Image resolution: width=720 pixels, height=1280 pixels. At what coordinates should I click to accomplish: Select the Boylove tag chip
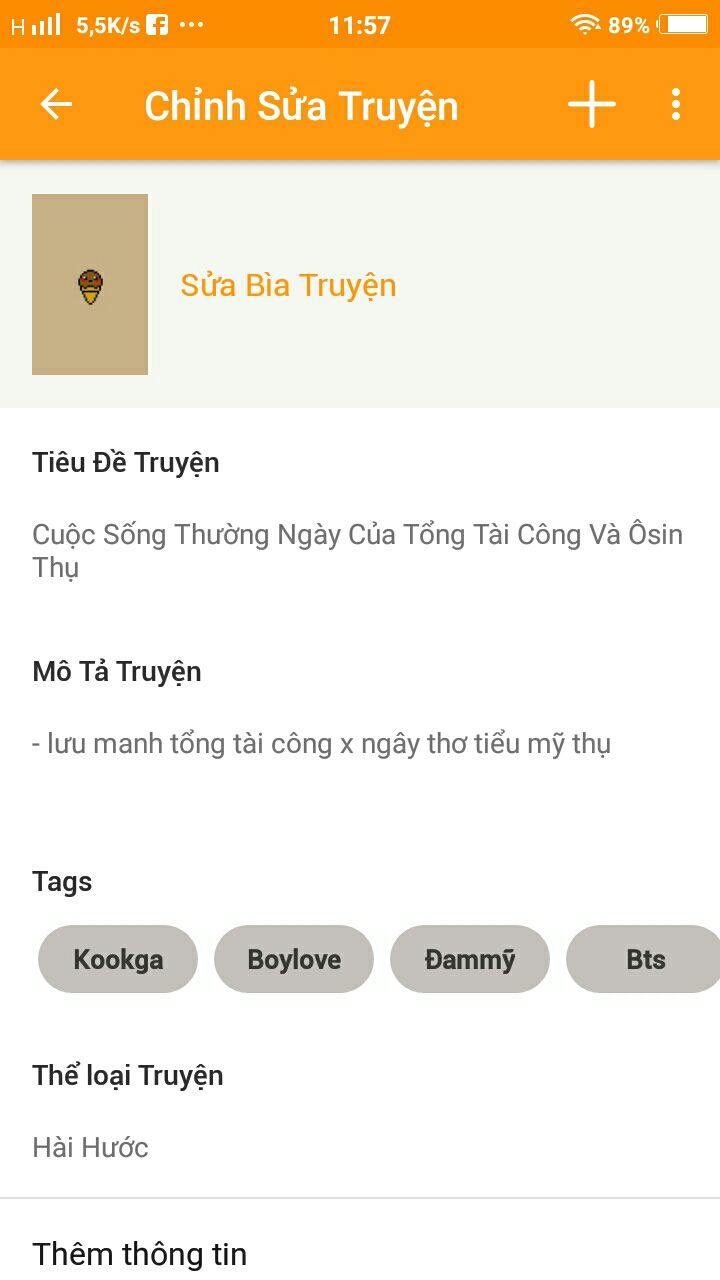point(294,960)
